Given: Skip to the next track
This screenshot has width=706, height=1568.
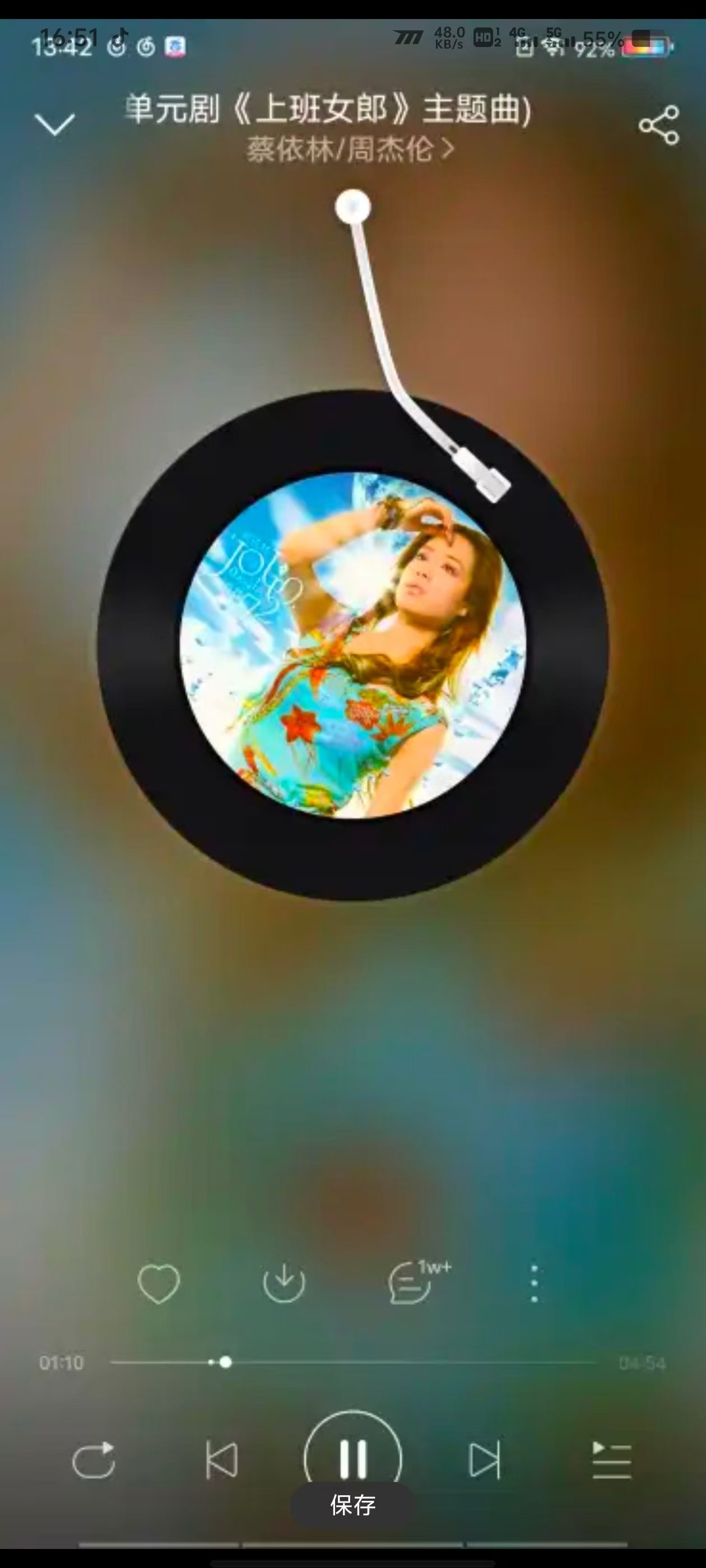Looking at the screenshot, I should coord(484,1460).
